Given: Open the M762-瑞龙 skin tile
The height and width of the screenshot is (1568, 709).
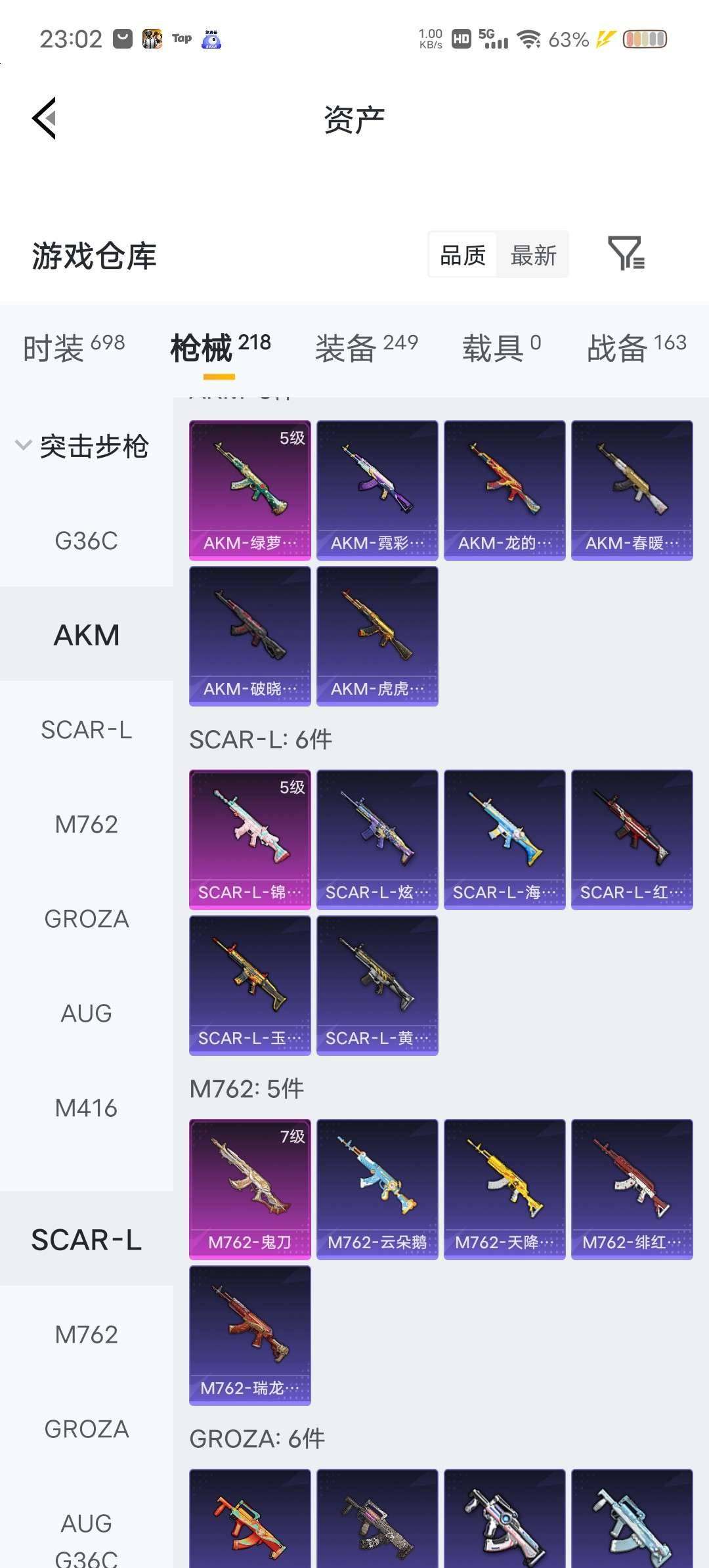Looking at the screenshot, I should point(249,1336).
